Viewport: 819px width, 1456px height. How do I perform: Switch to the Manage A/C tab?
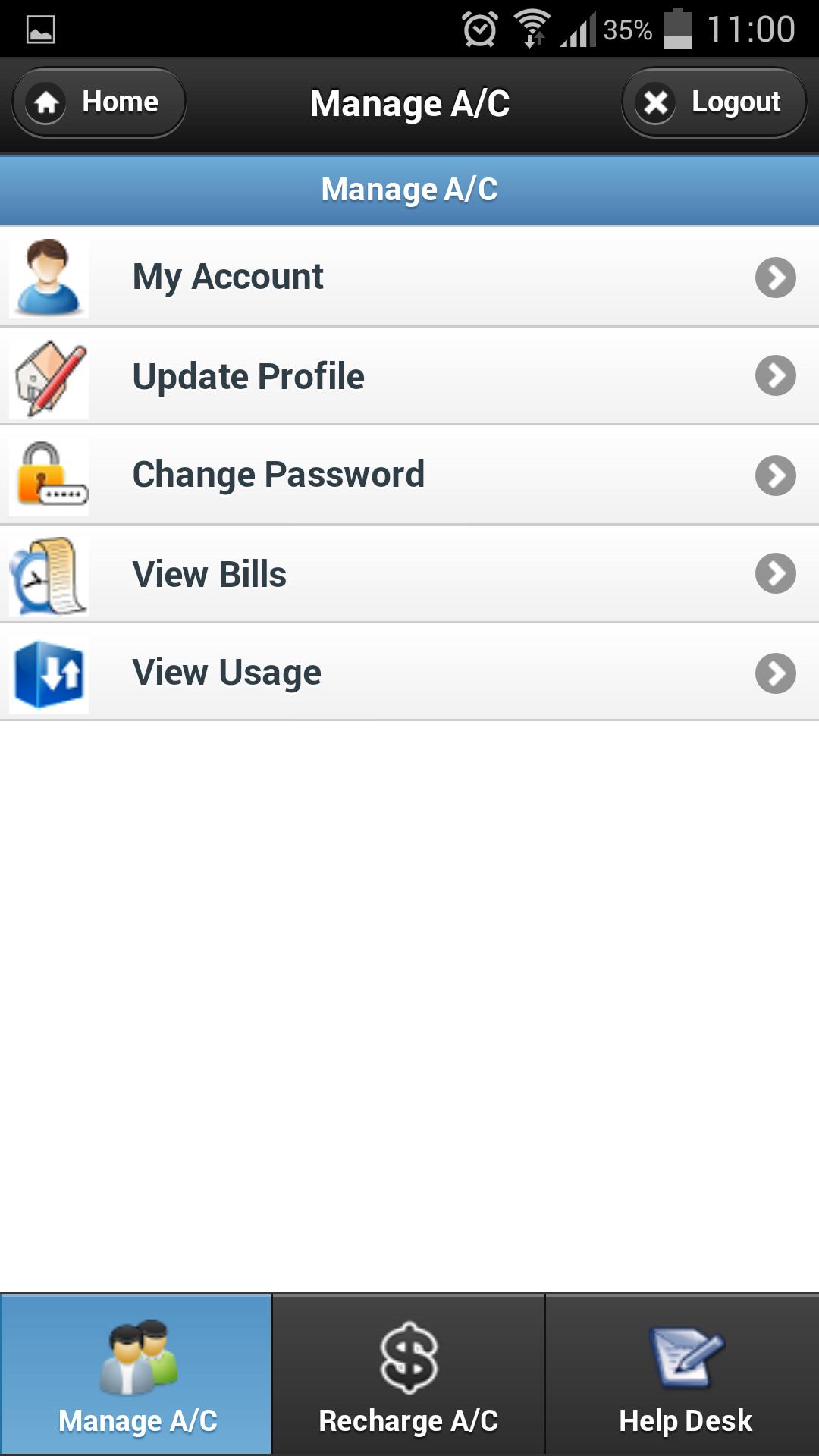pos(136,1374)
